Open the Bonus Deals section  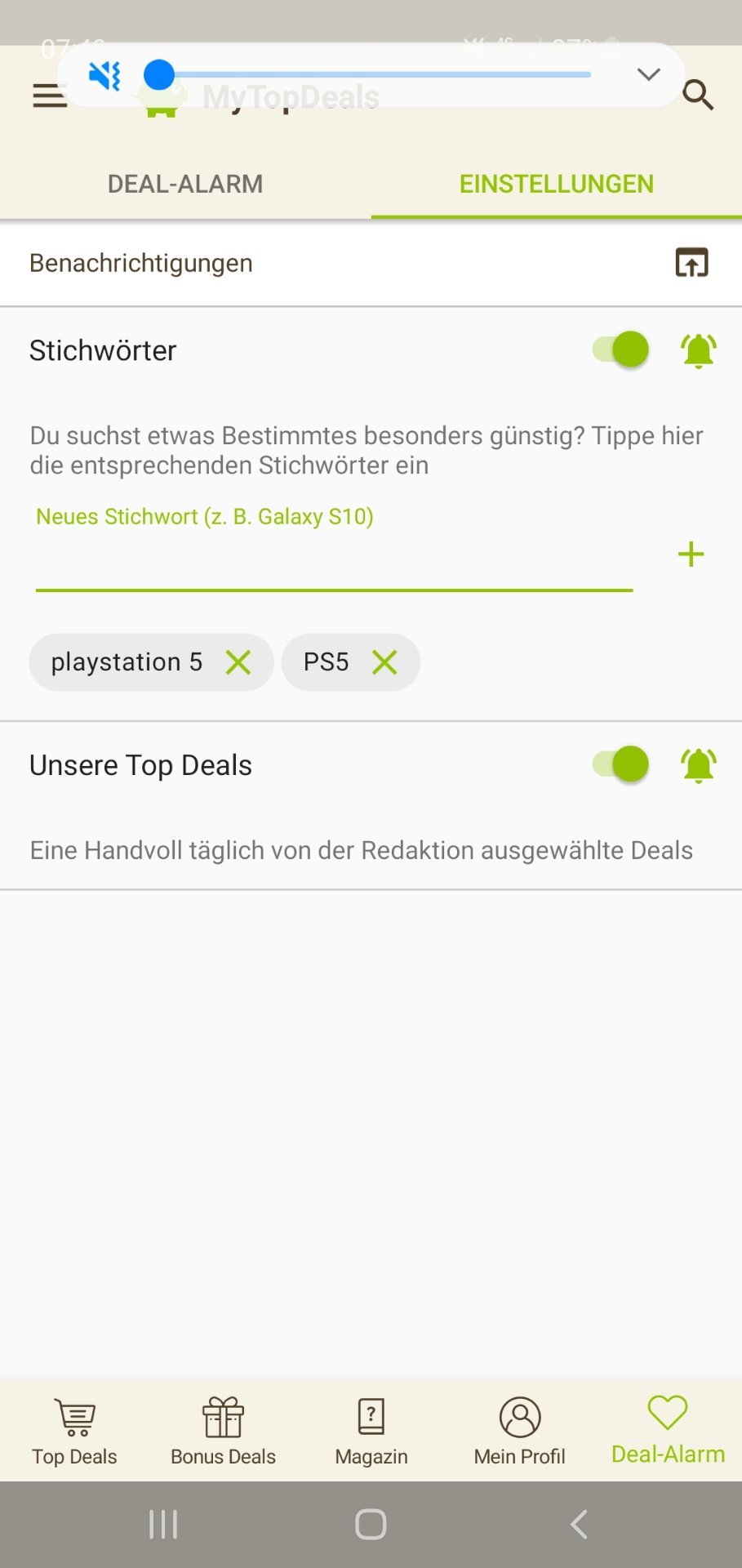(x=223, y=1431)
